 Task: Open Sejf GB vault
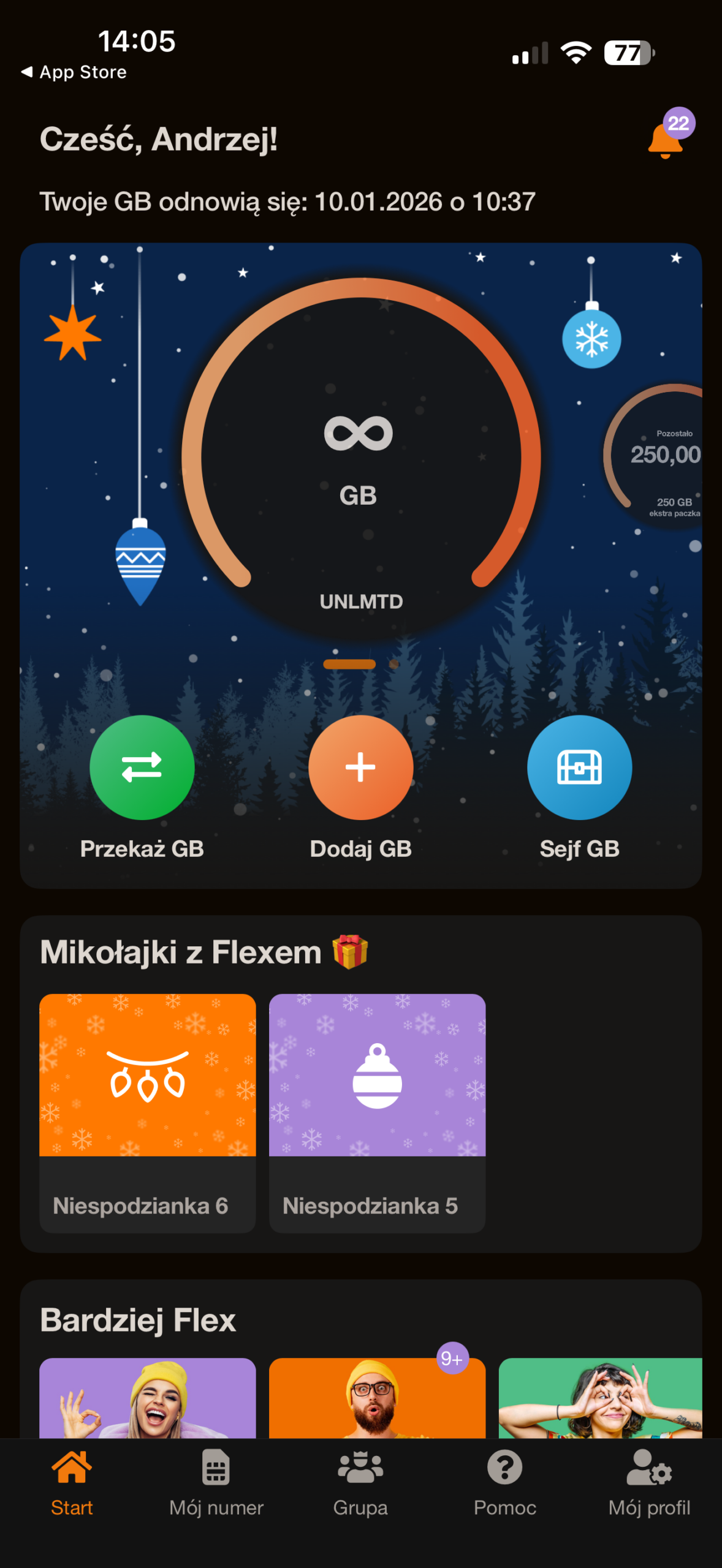[579, 767]
